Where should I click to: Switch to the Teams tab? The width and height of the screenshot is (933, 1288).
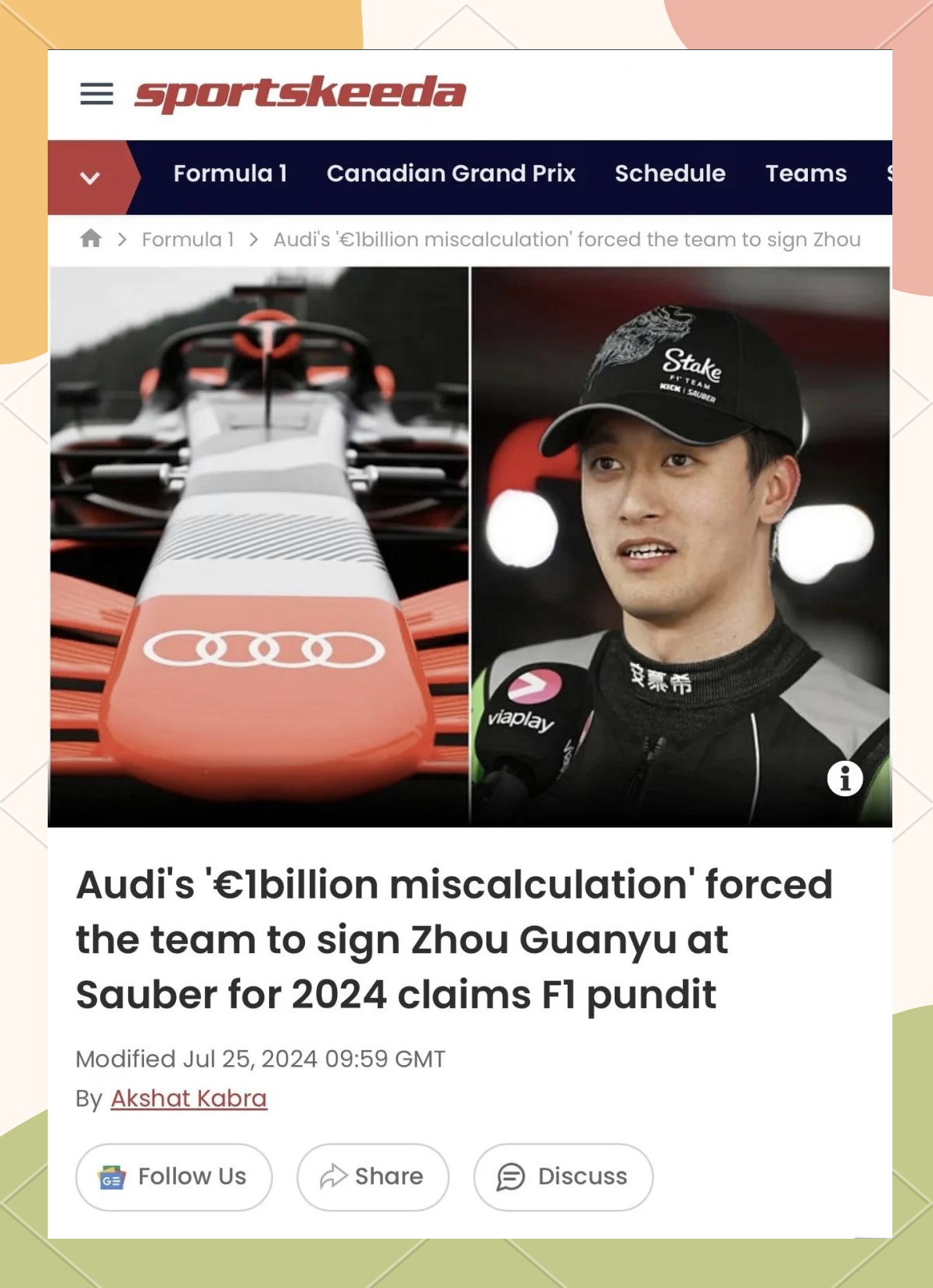pyautogui.click(x=806, y=174)
